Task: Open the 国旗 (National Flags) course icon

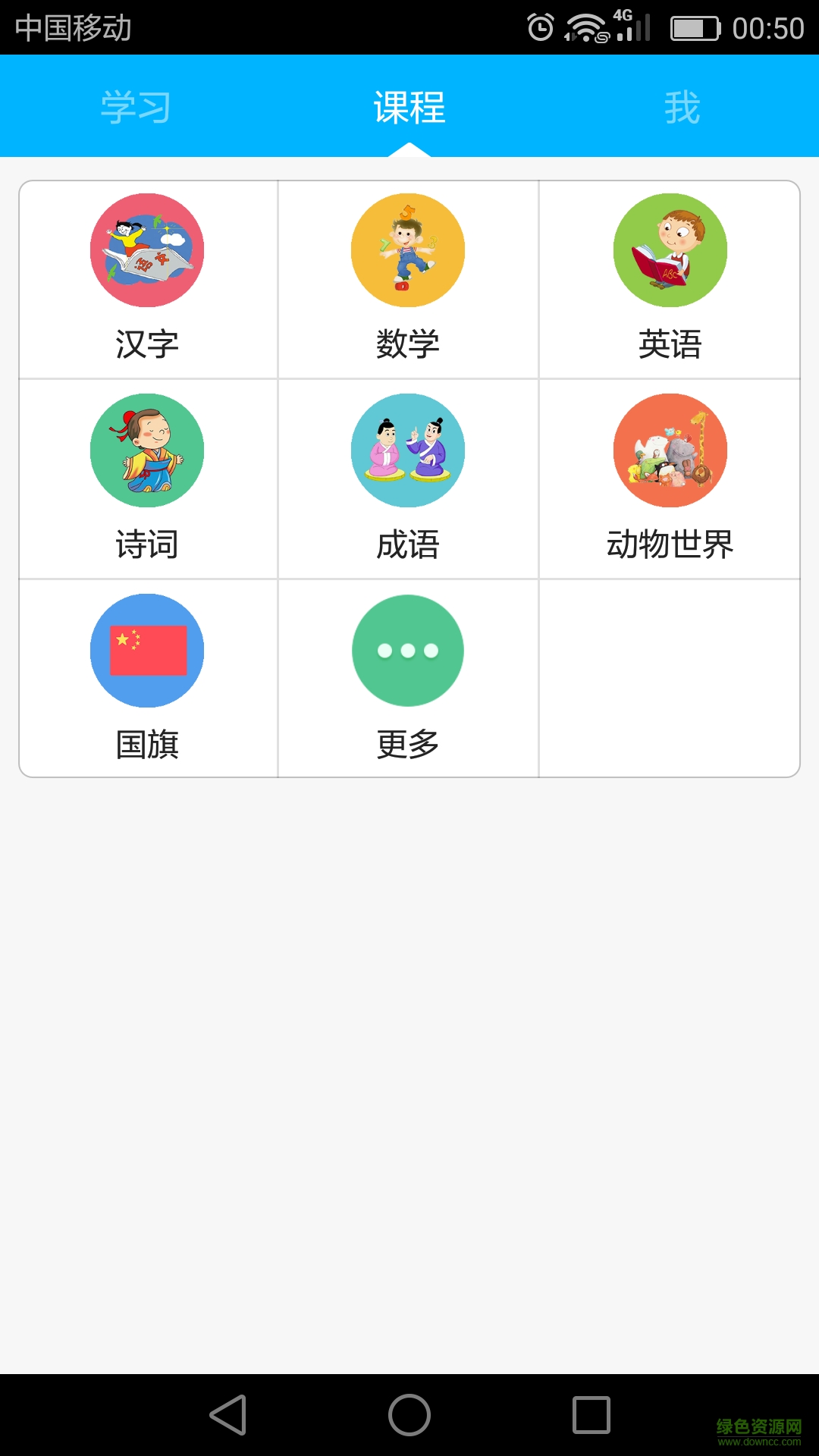Action: 146,650
